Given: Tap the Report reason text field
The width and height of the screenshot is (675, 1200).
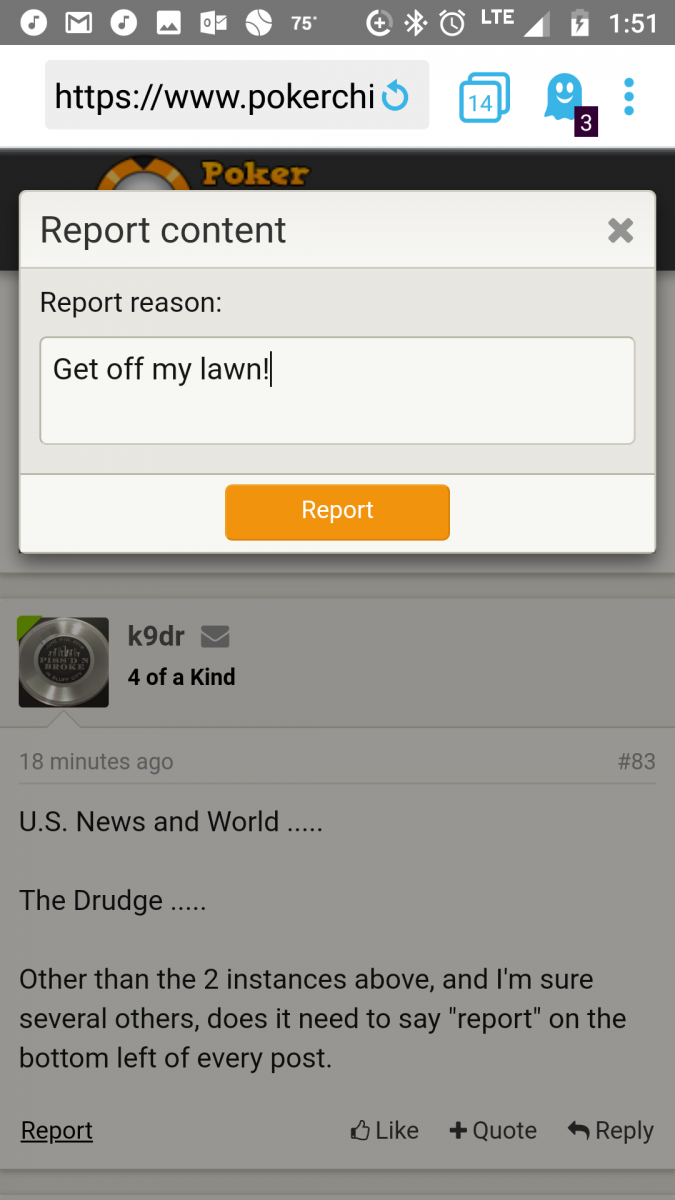Looking at the screenshot, I should [337, 390].
